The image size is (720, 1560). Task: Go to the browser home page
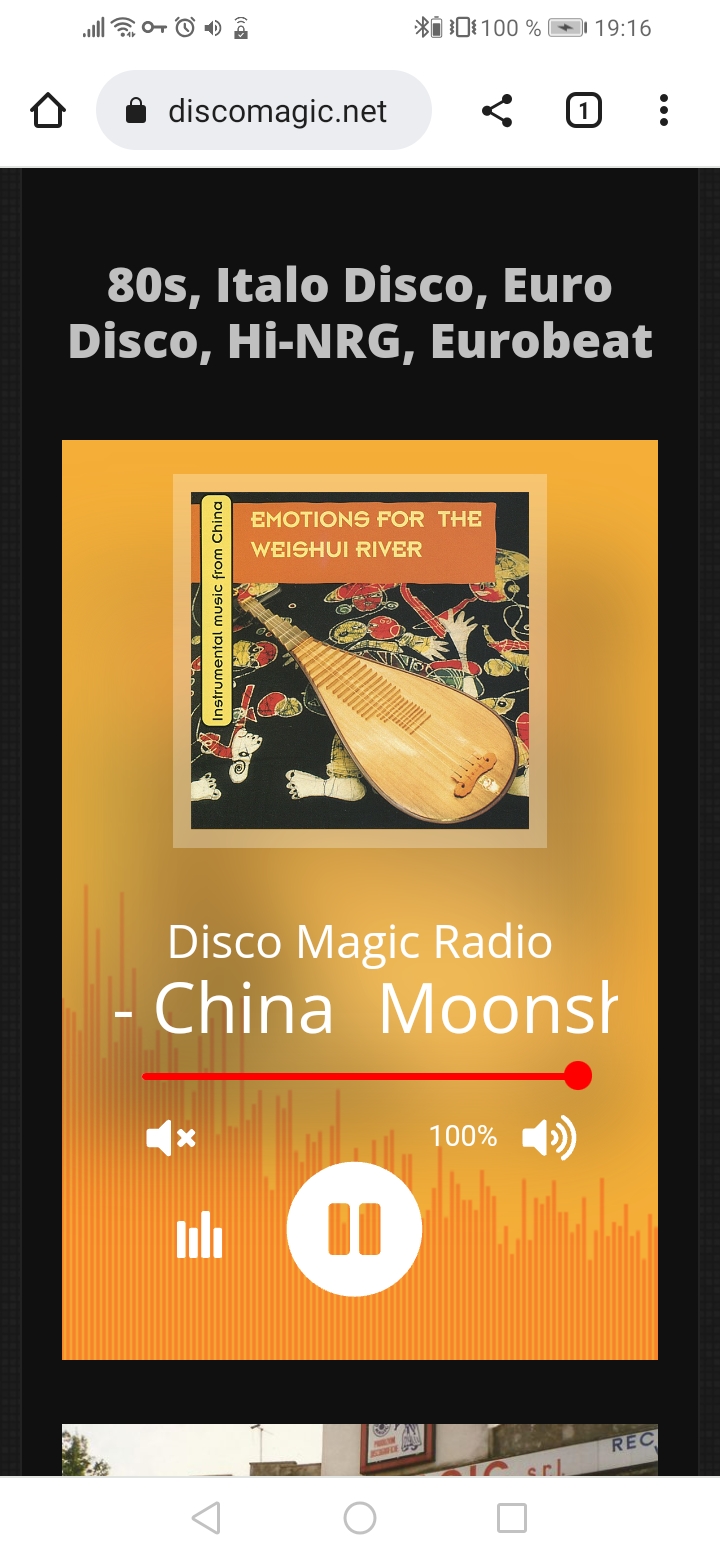click(x=48, y=110)
